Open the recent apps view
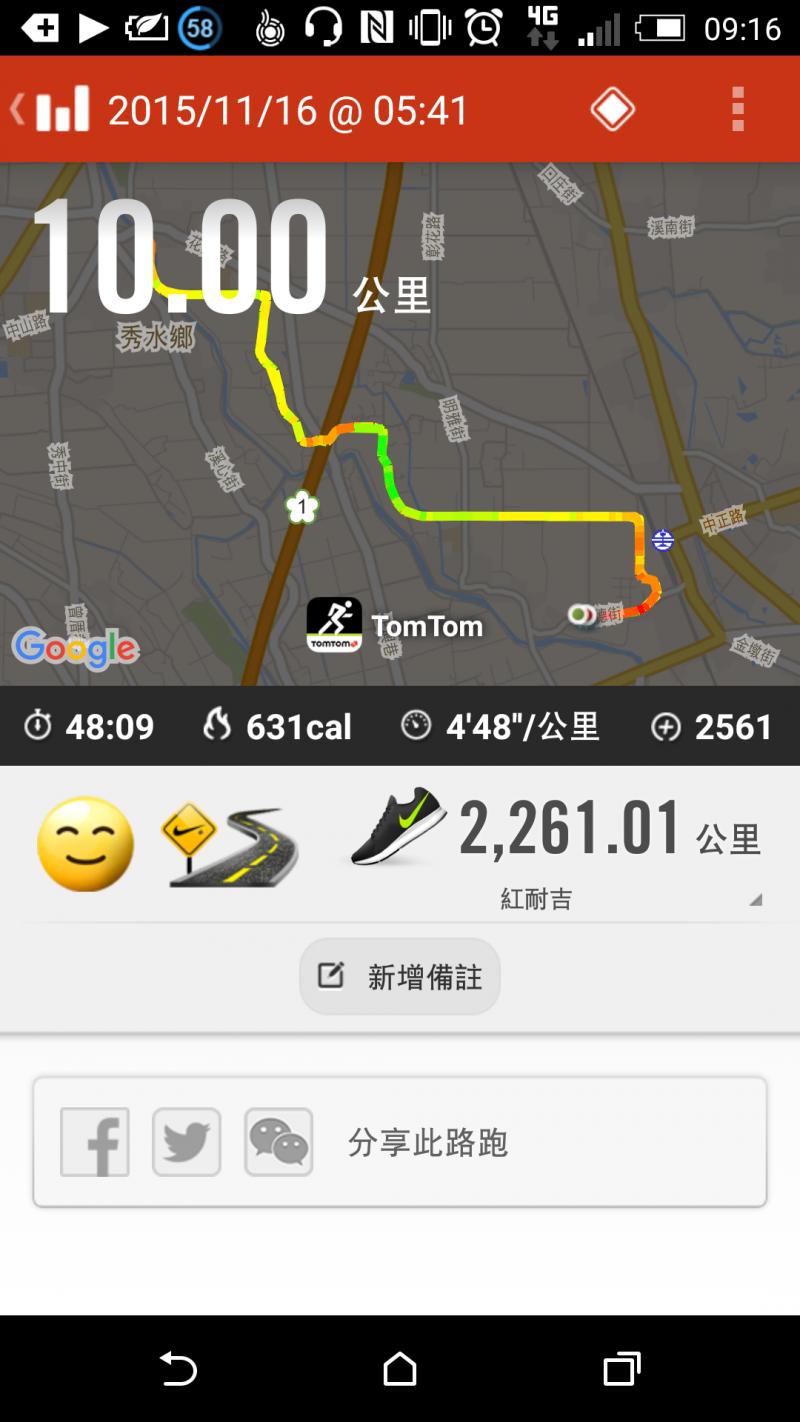This screenshot has width=800, height=1422. pos(621,1369)
